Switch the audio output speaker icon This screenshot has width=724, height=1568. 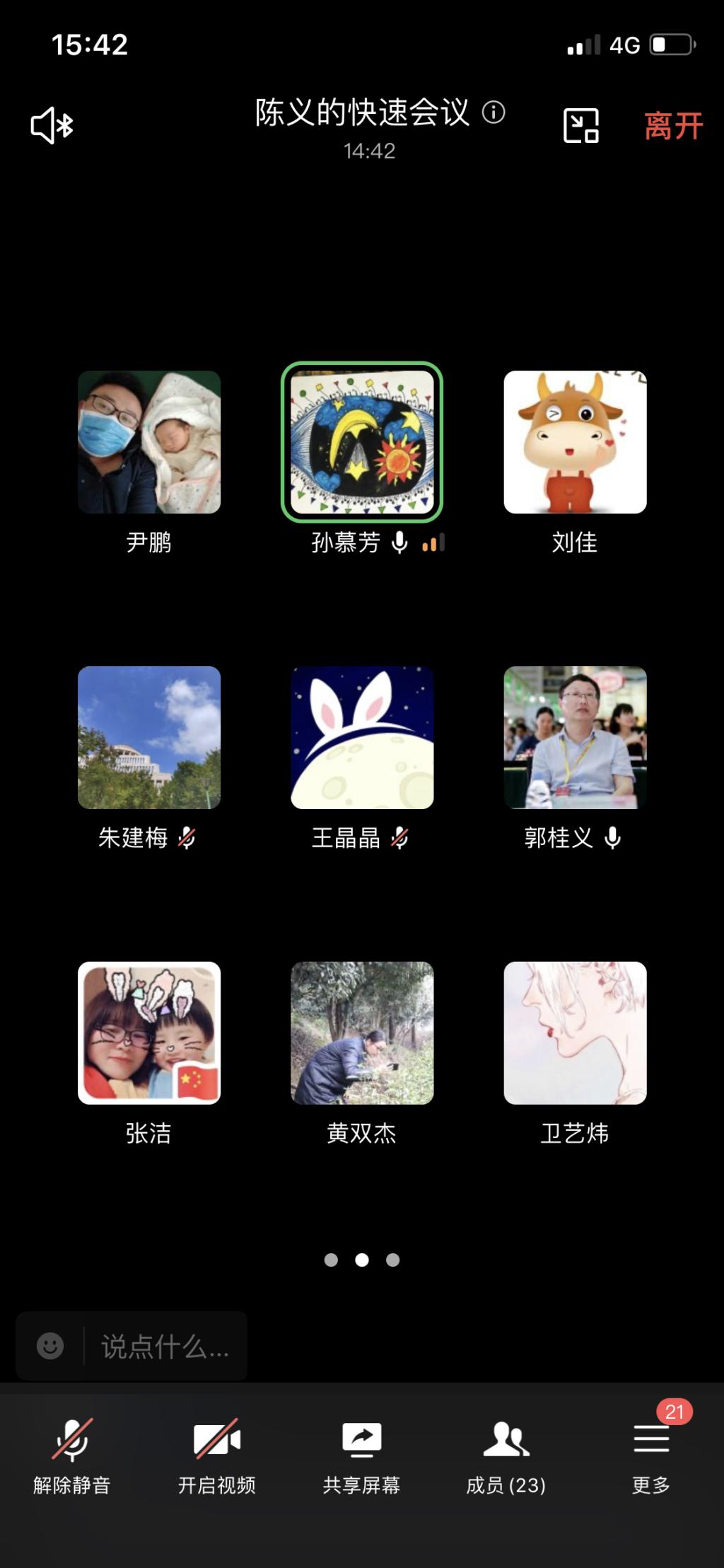pyautogui.click(x=52, y=126)
